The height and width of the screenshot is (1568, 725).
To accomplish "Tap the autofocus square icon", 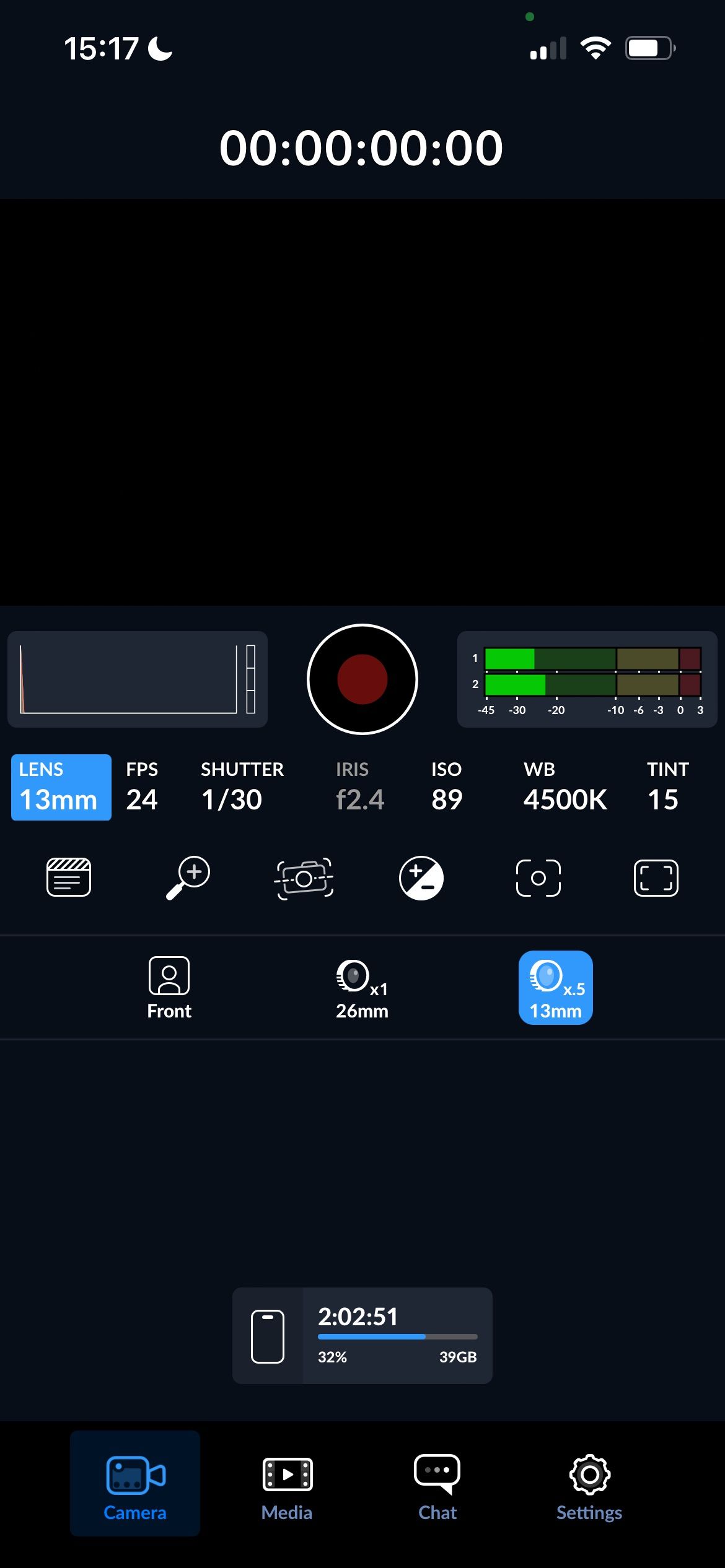I will (x=538, y=878).
